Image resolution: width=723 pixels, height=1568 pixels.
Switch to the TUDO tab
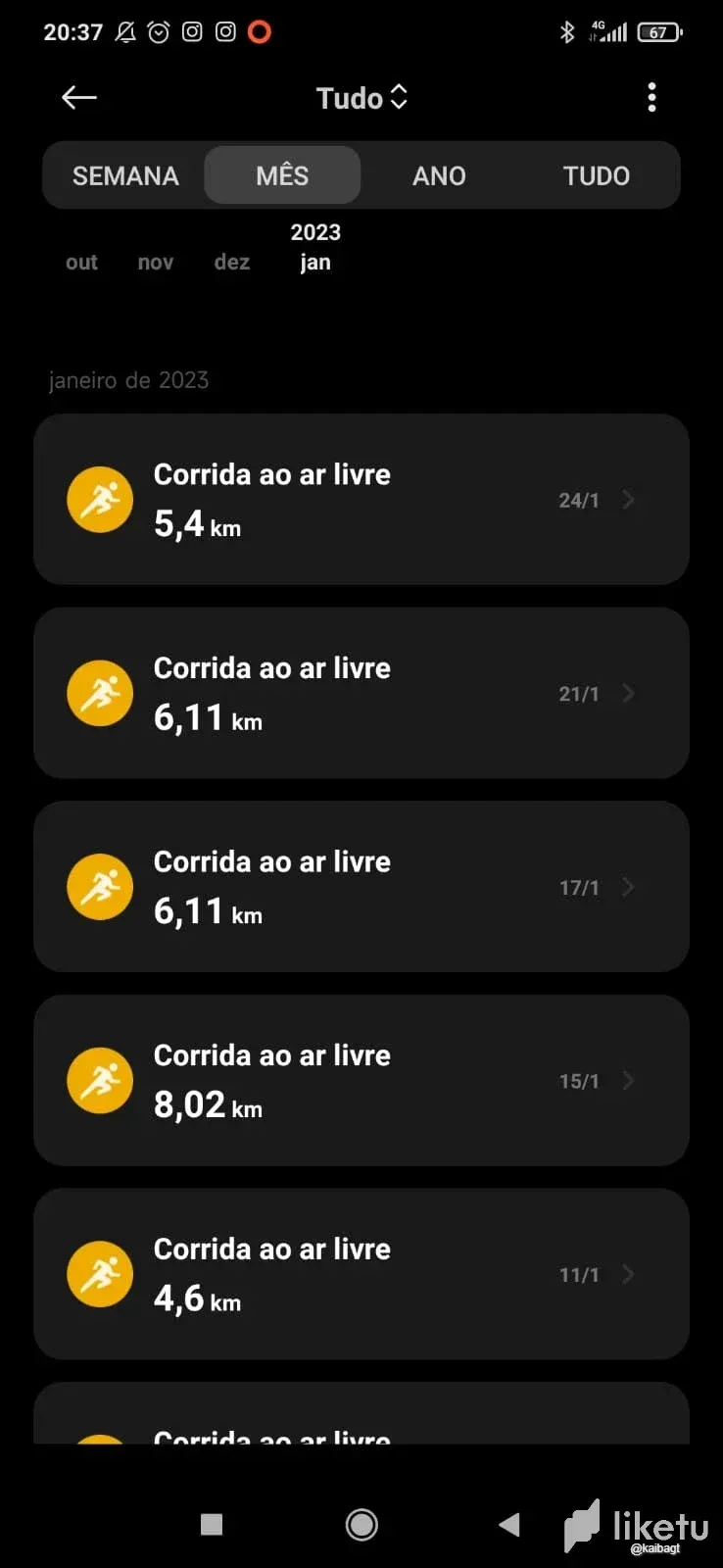pos(596,175)
